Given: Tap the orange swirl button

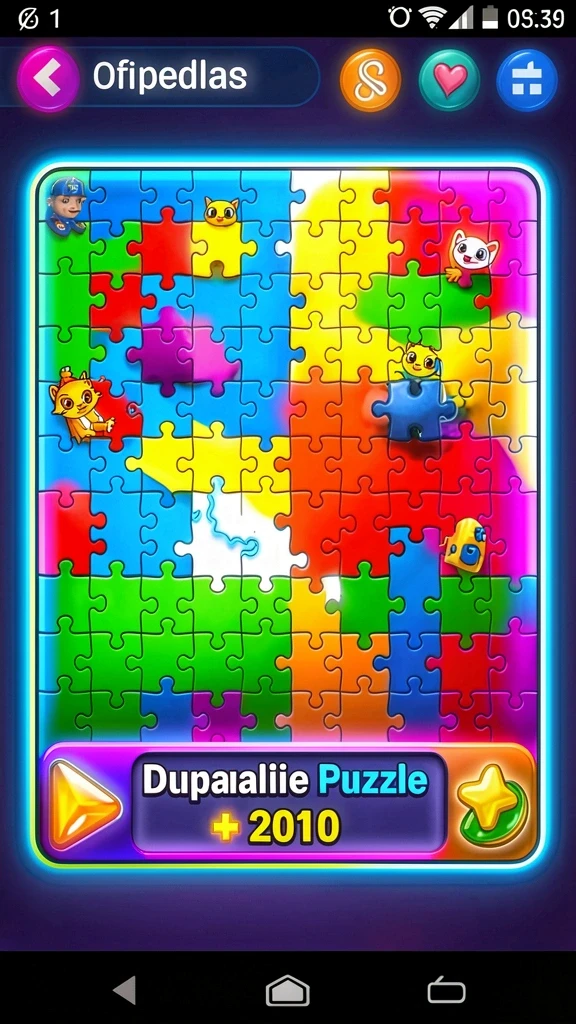Looking at the screenshot, I should pos(370,80).
